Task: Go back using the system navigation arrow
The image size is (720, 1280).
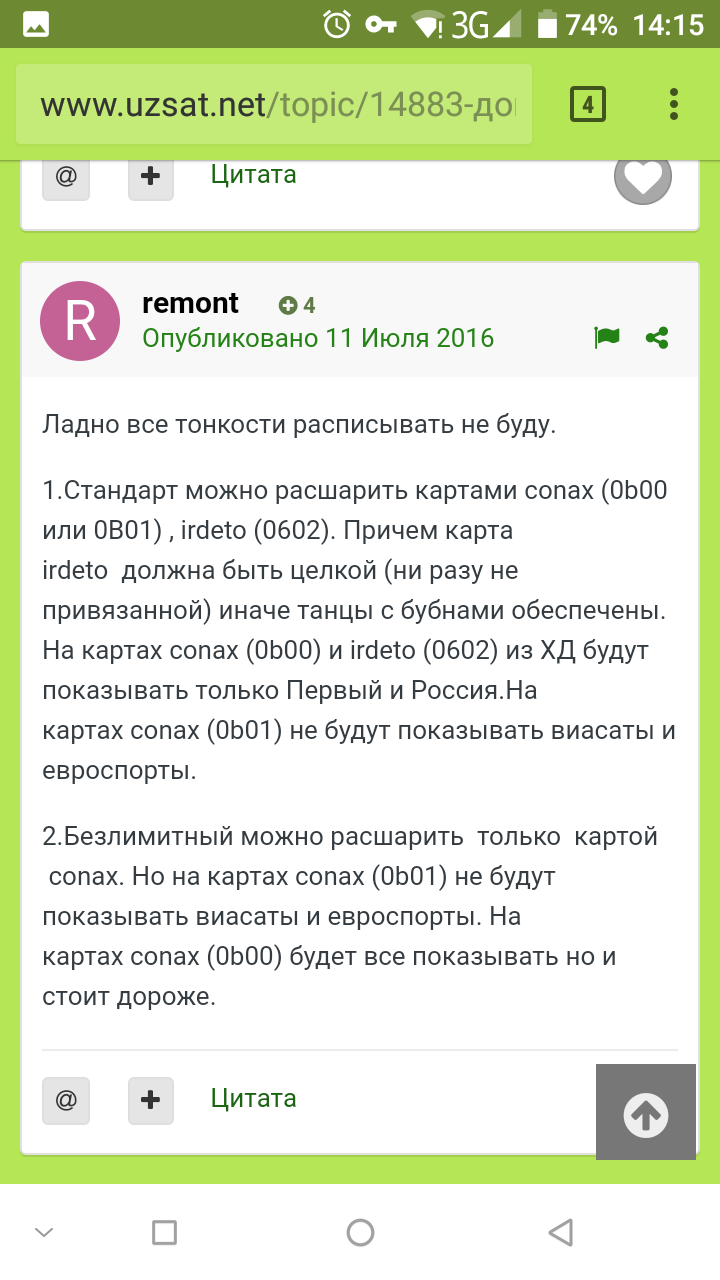Action: 561,1231
